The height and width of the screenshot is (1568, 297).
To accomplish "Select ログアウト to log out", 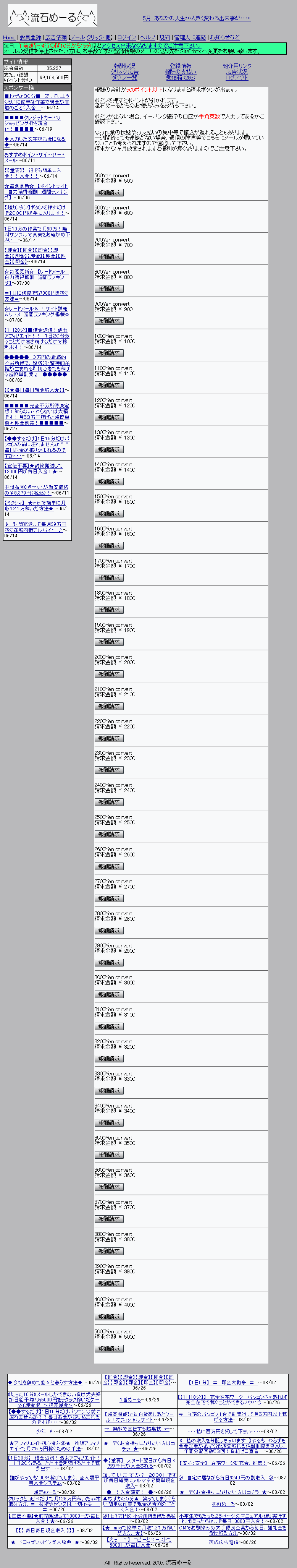I will tap(237, 77).
